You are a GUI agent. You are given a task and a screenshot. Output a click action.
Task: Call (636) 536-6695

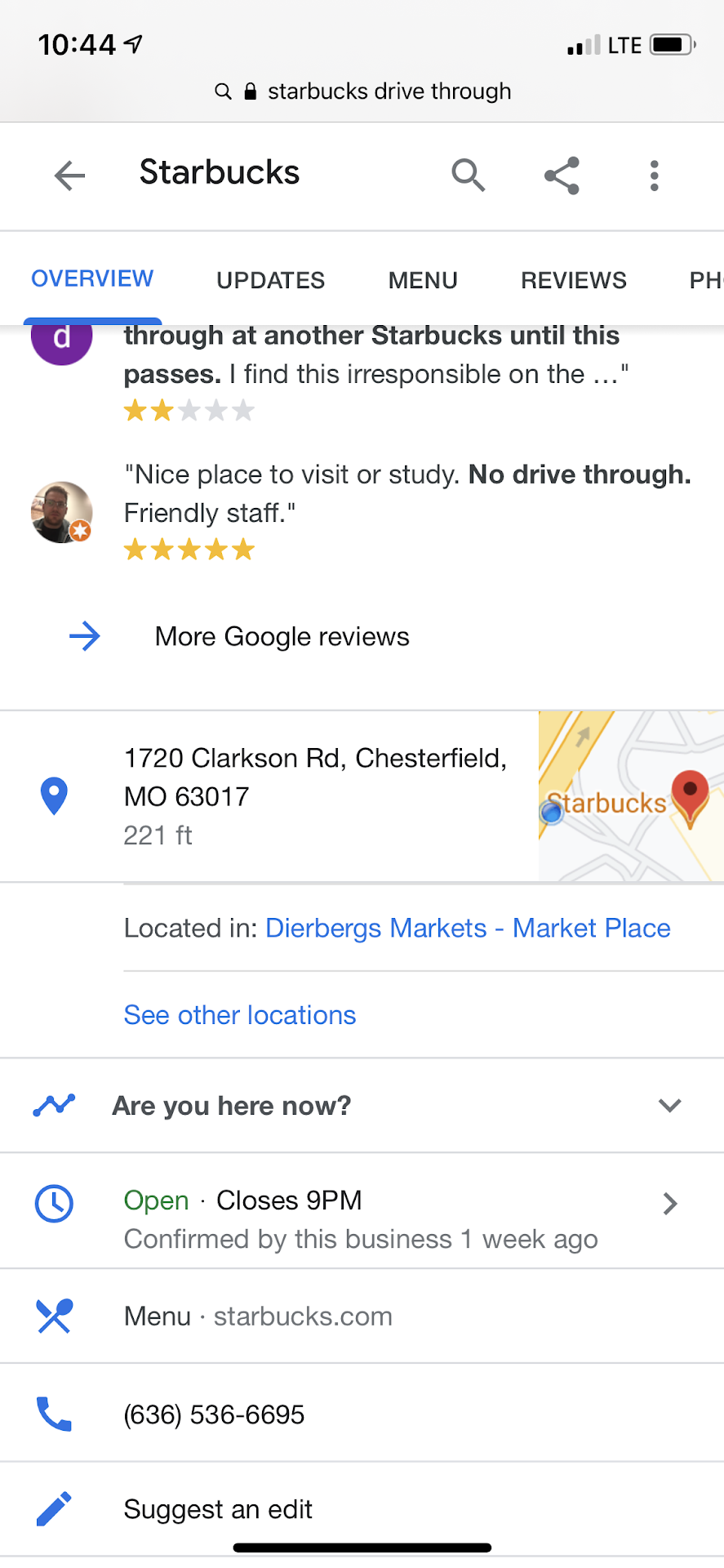(x=214, y=1414)
